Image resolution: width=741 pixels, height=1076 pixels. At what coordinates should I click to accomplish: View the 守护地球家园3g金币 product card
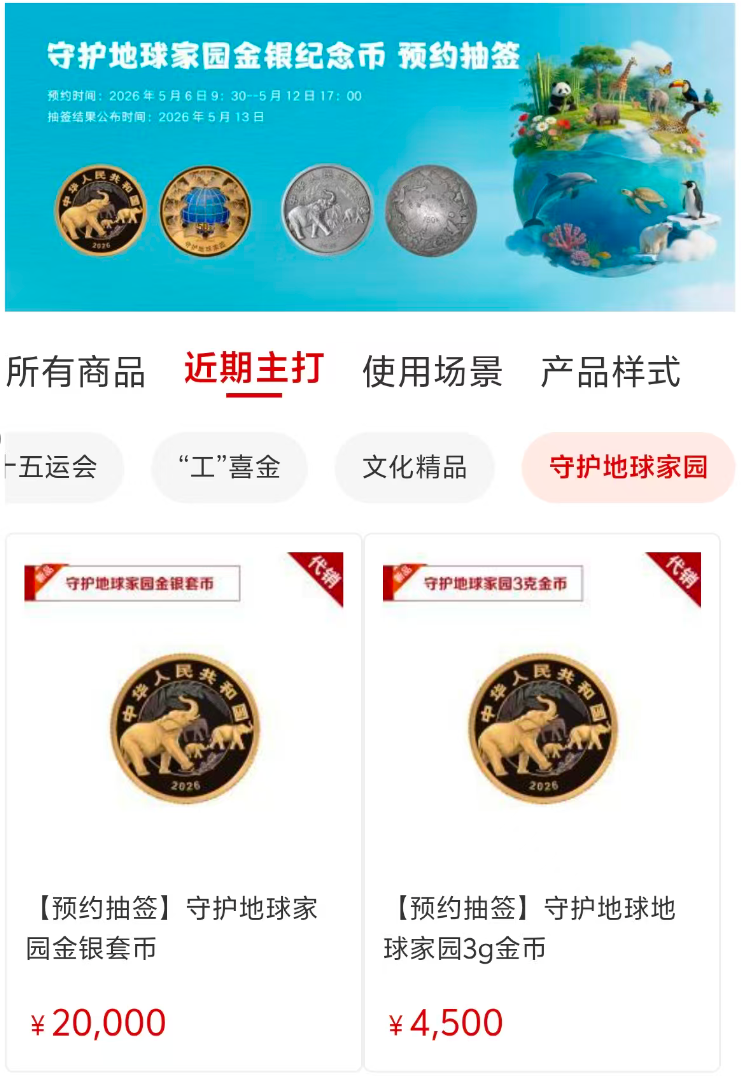[x=542, y=802]
